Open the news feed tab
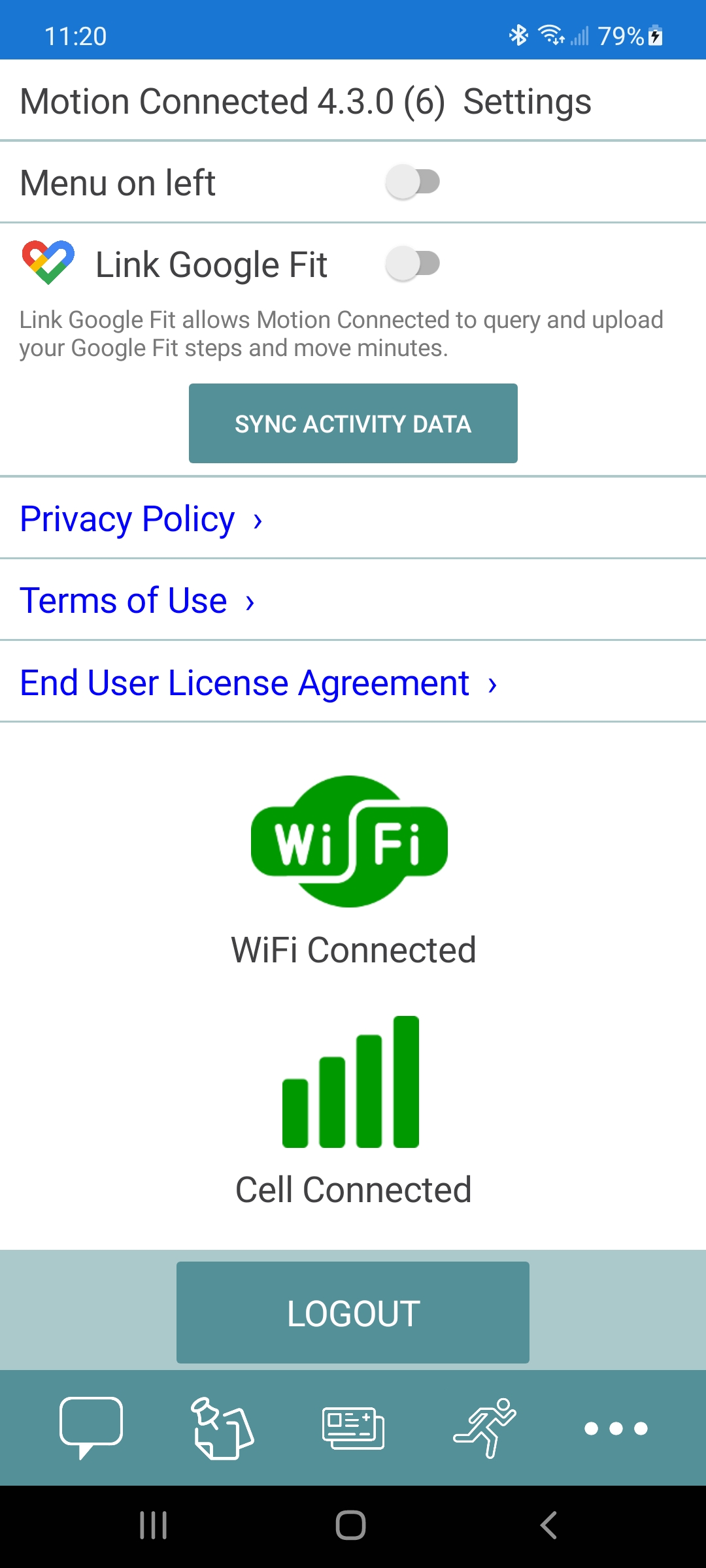Image resolution: width=706 pixels, height=1568 pixels. 353,1428
